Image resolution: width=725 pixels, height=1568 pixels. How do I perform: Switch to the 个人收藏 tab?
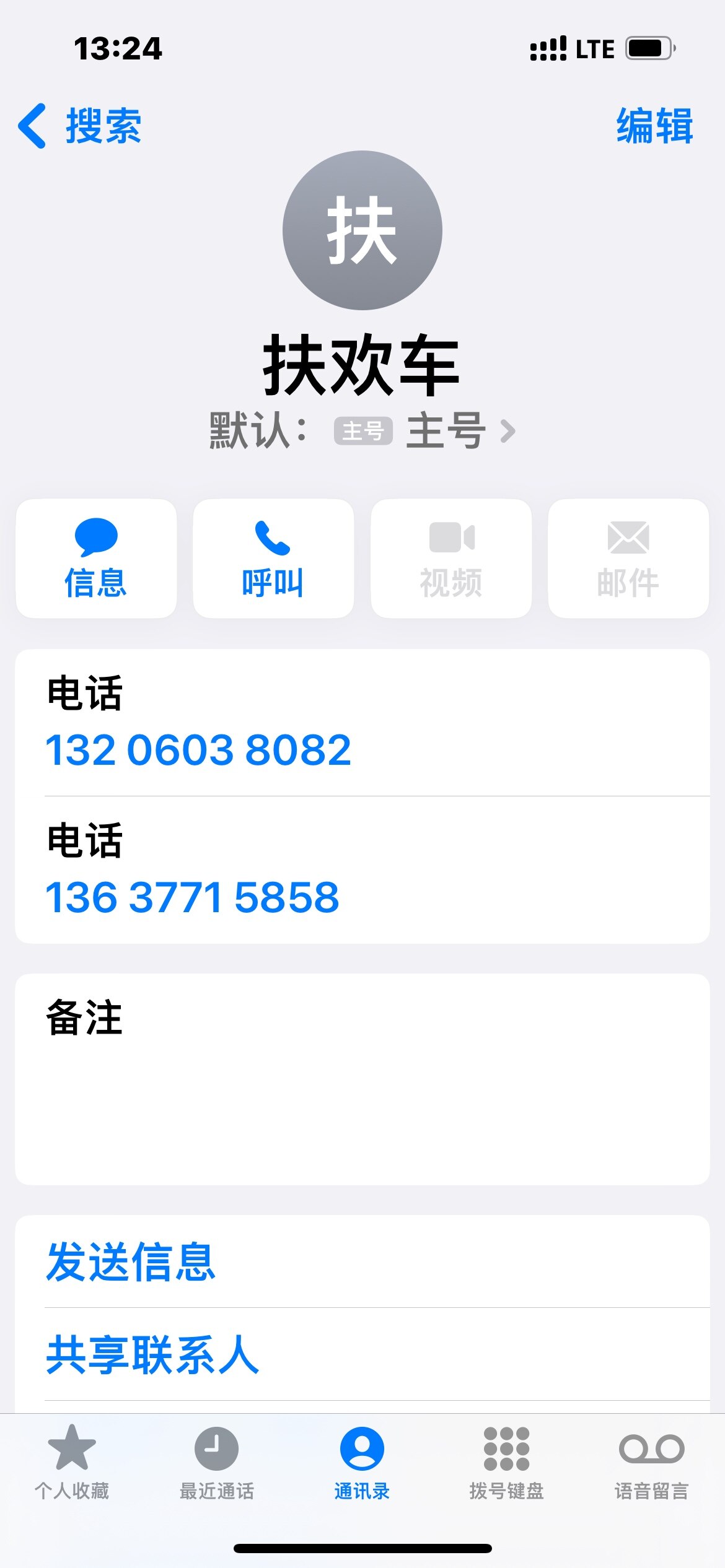(72, 1463)
